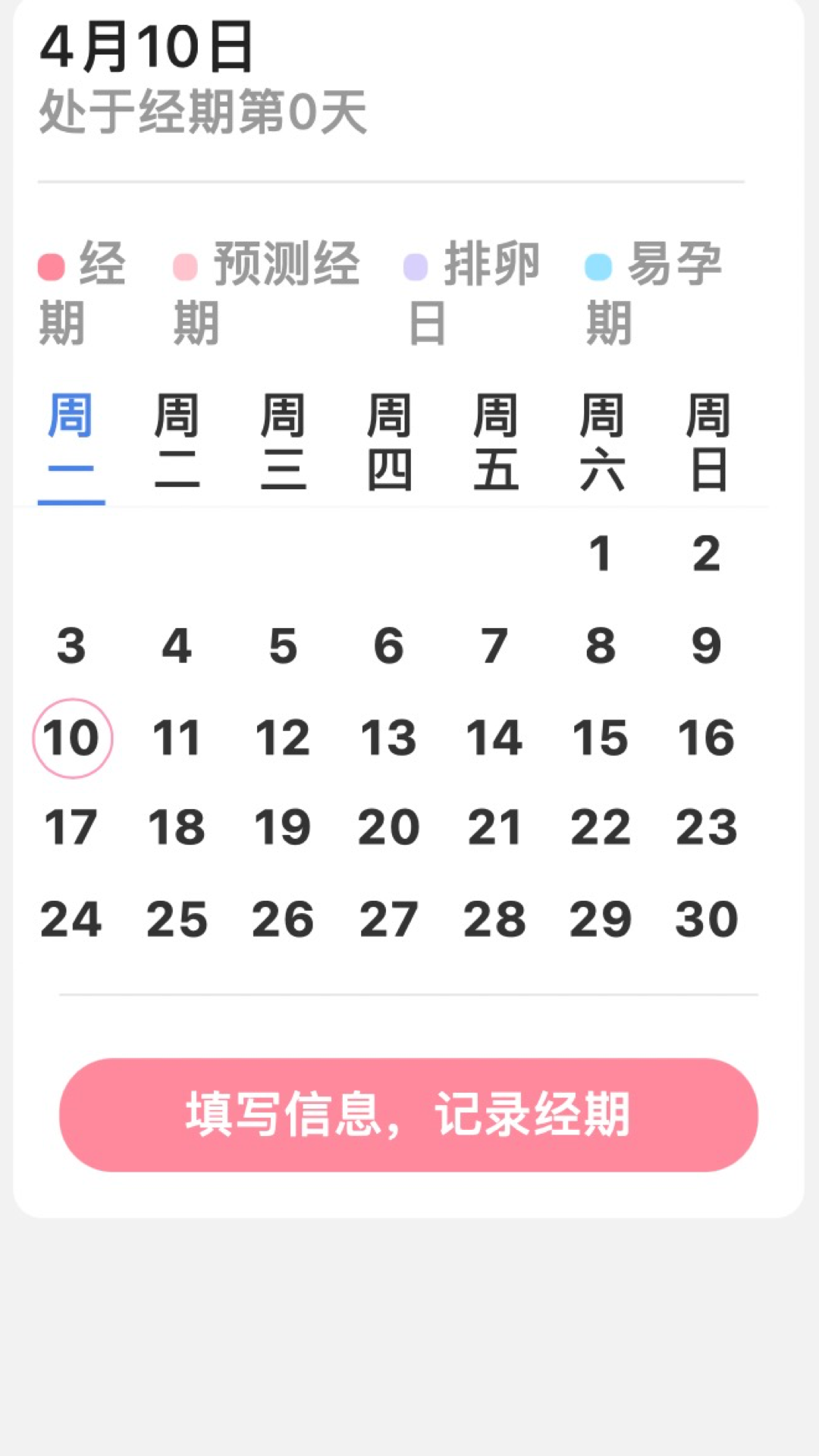Select the 周一 weekday header
Image resolution: width=819 pixels, height=1456 pixels.
click(72, 442)
